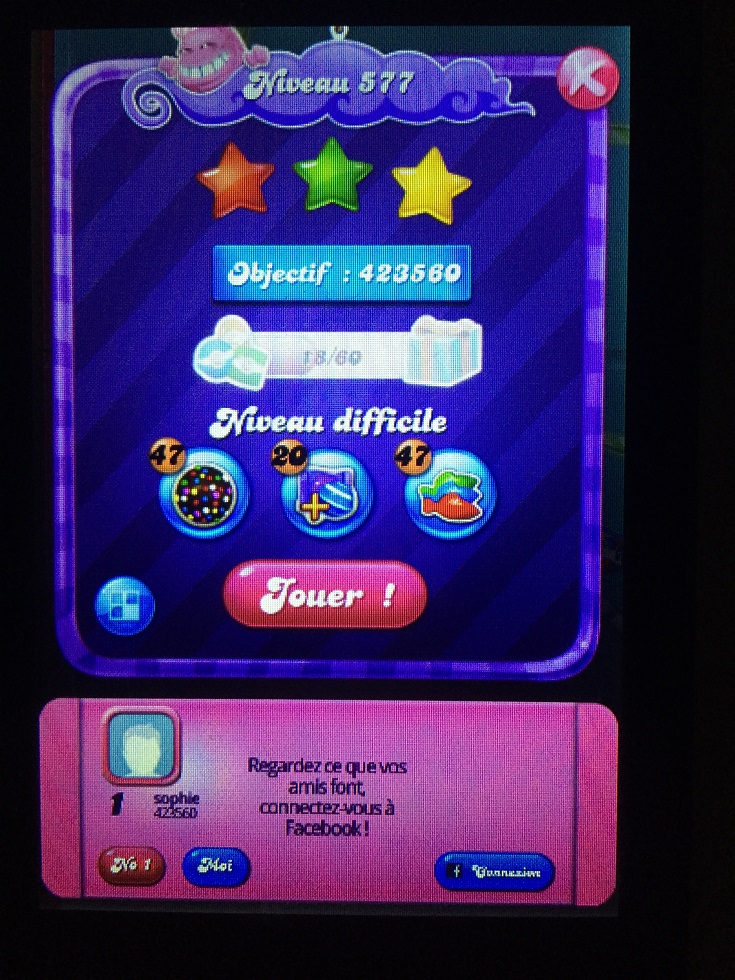Open sophie's player avatar

point(141,746)
